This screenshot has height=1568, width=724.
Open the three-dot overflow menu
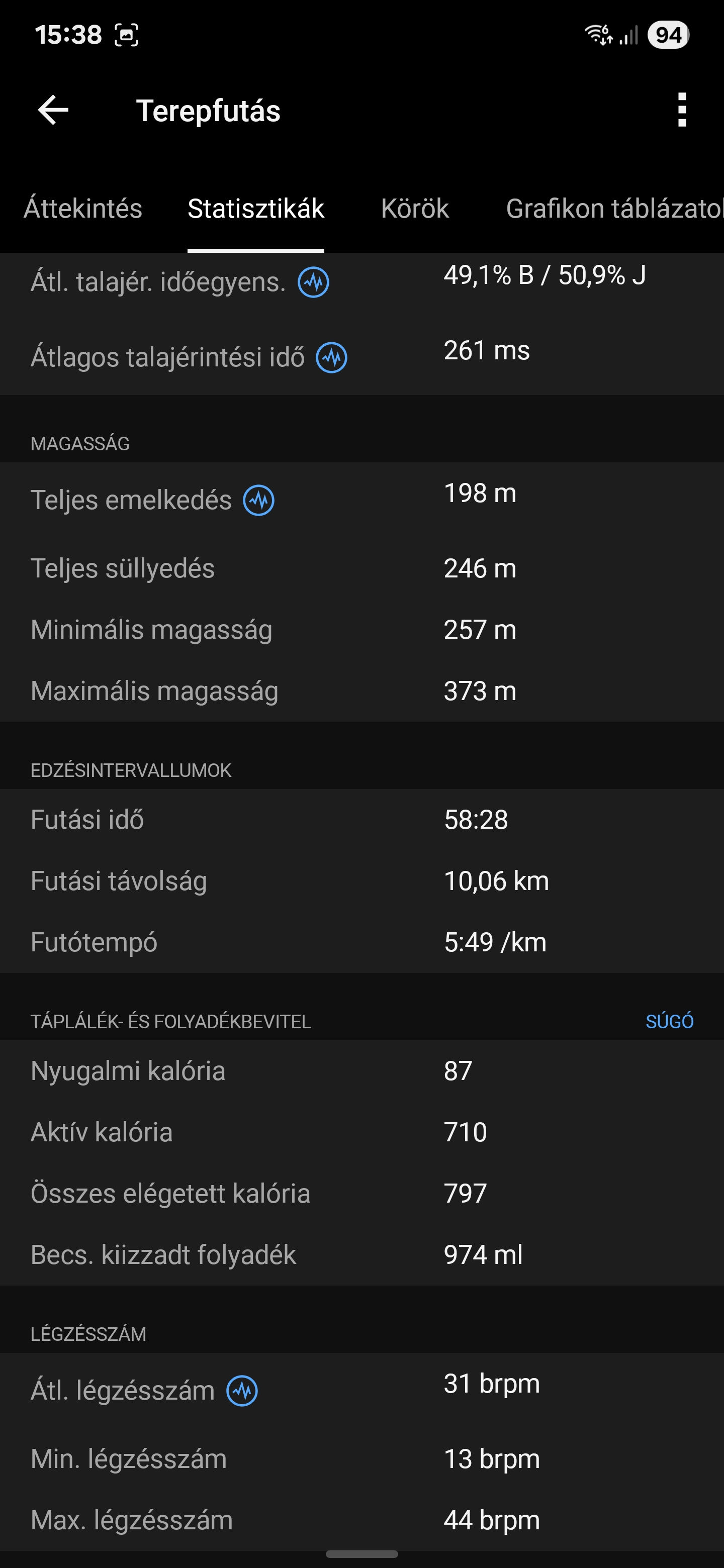(682, 110)
